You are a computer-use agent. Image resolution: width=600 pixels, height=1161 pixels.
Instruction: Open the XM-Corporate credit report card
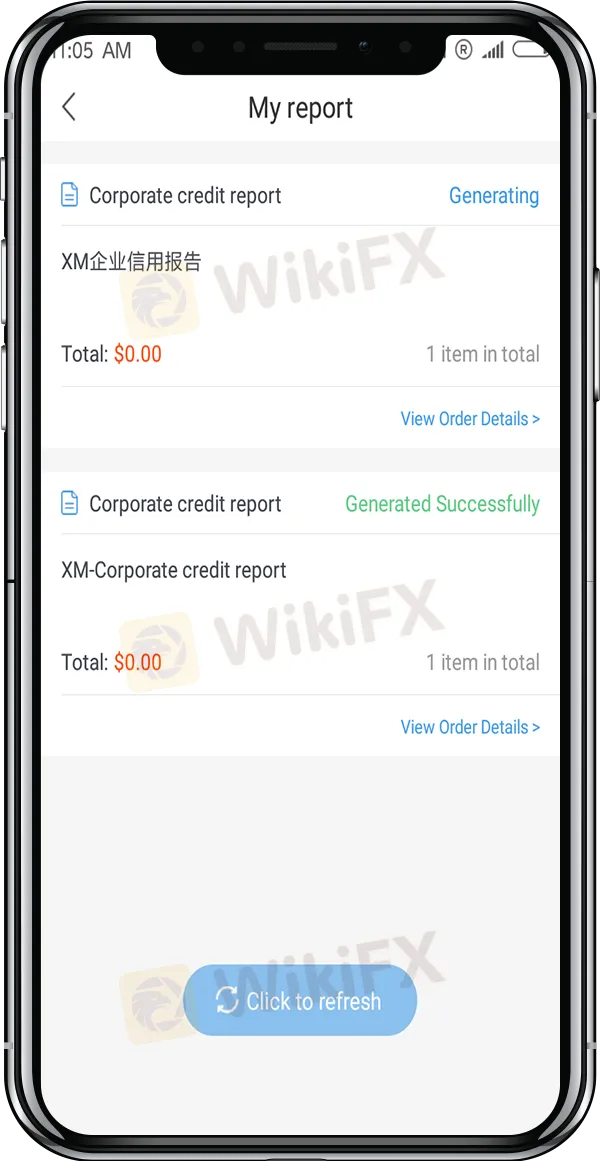[x=174, y=570]
